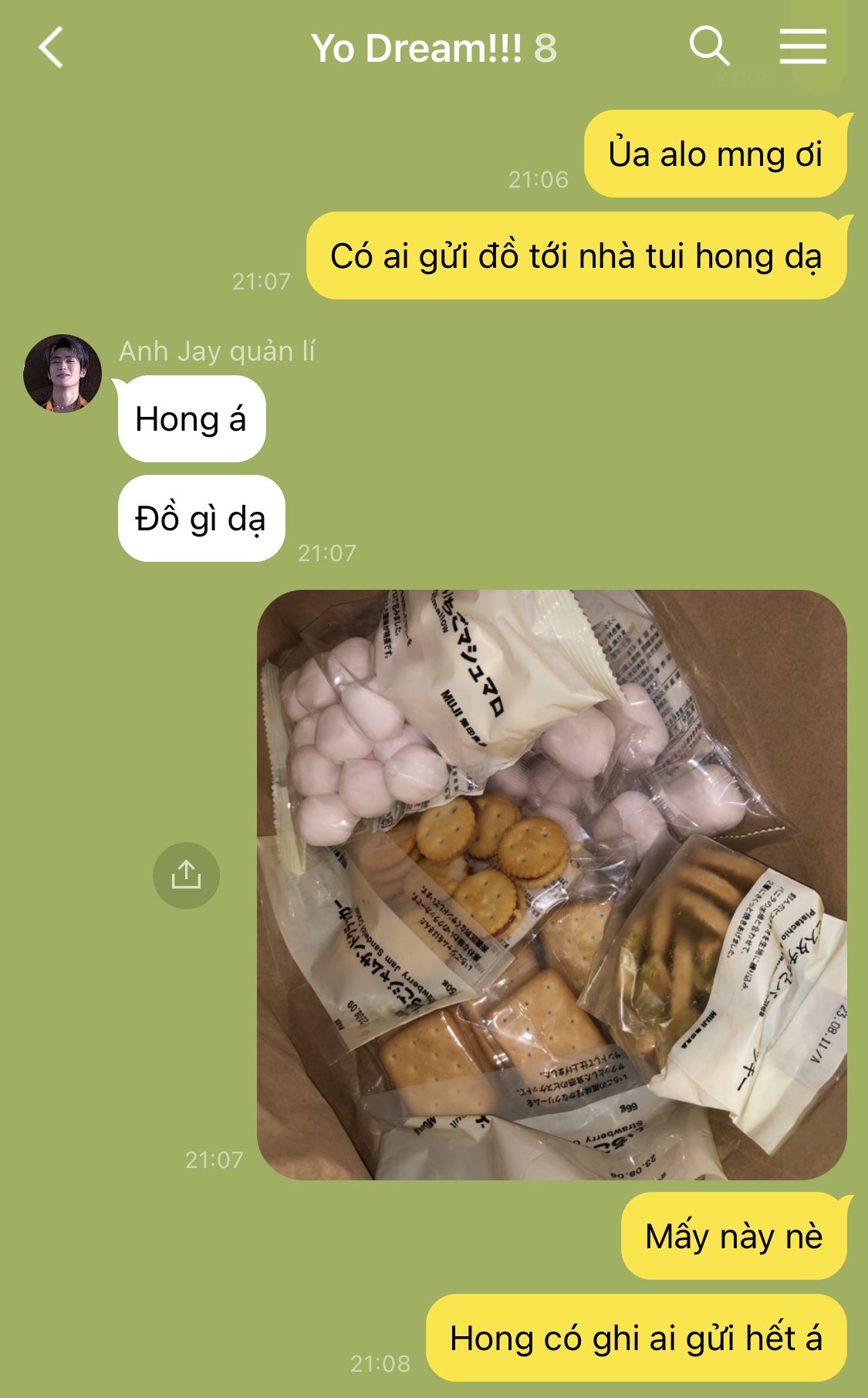Open Anh Jay quản lí's profile picture
Screen dimensions: 868x1398
click(62, 374)
